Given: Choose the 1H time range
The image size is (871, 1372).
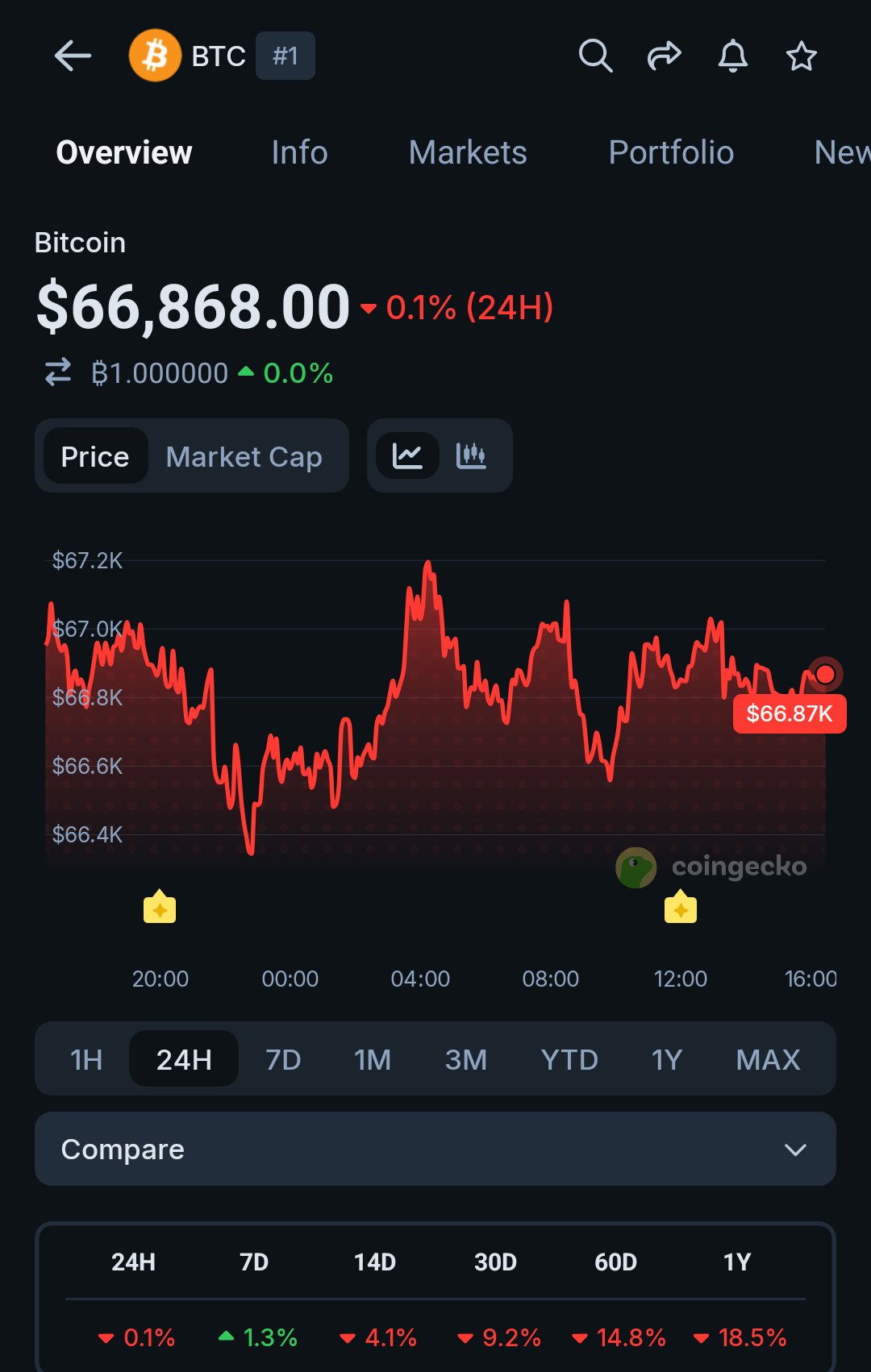Looking at the screenshot, I should tap(86, 1059).
